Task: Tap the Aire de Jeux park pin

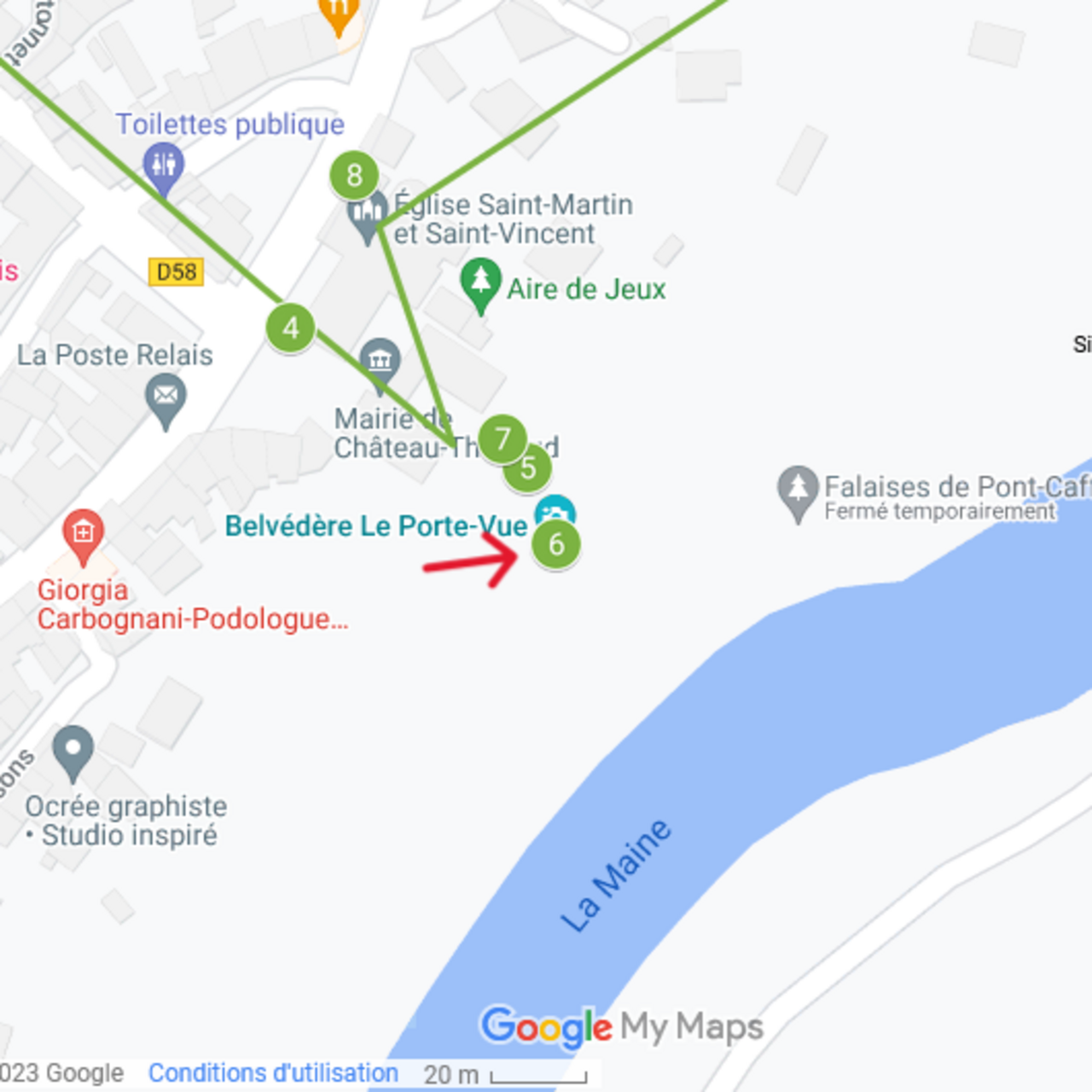Action: coord(480,282)
